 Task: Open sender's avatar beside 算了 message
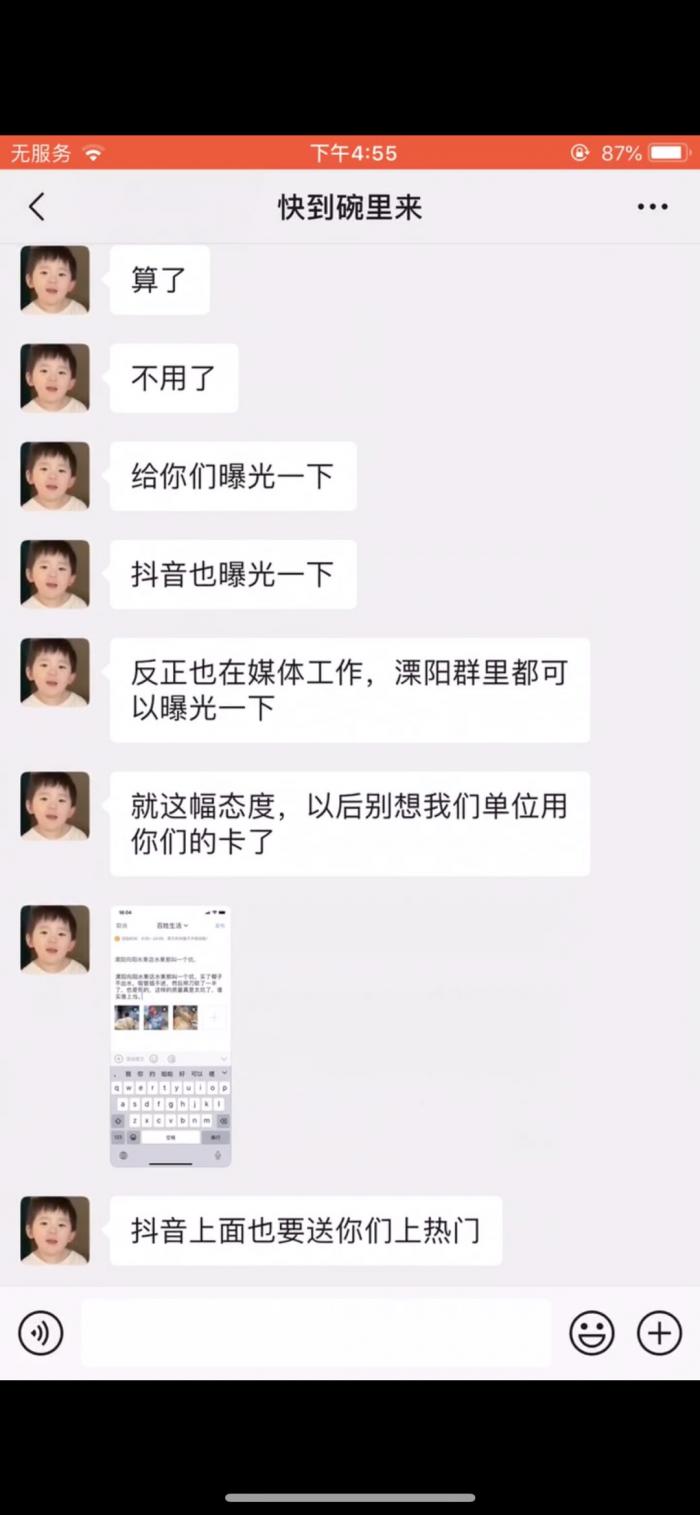tap(55, 280)
